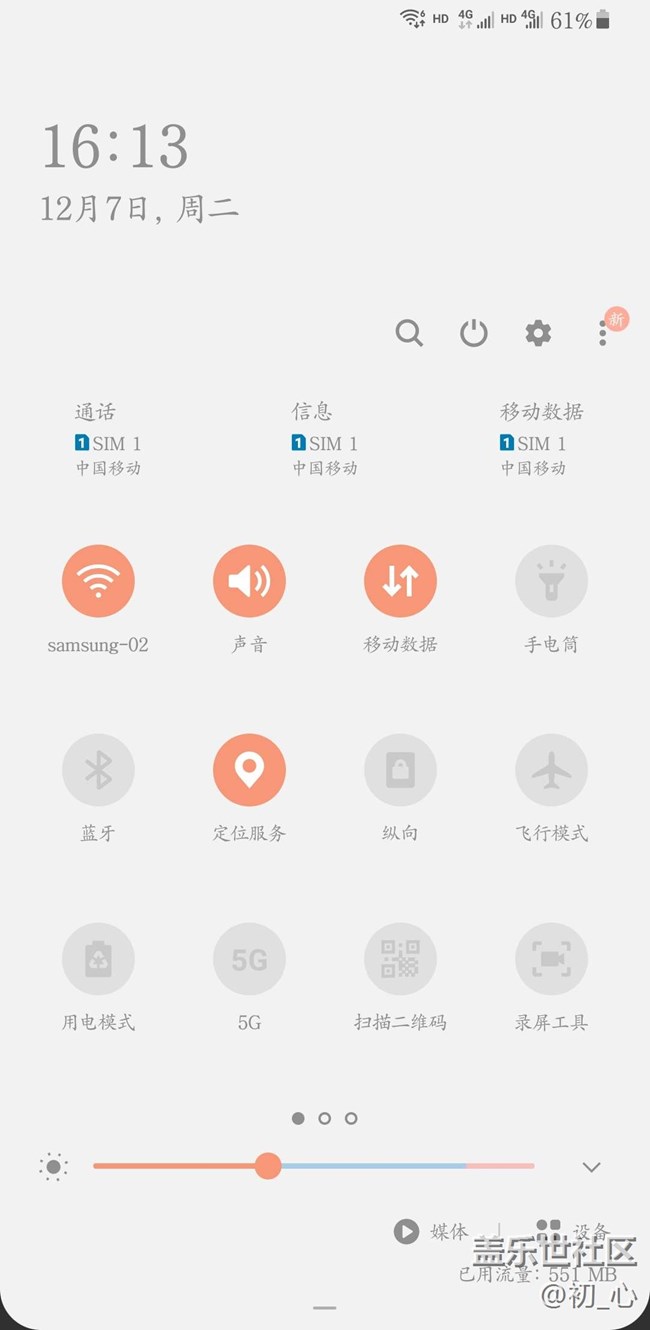Toggle the 声音 sound mode

tap(249, 581)
